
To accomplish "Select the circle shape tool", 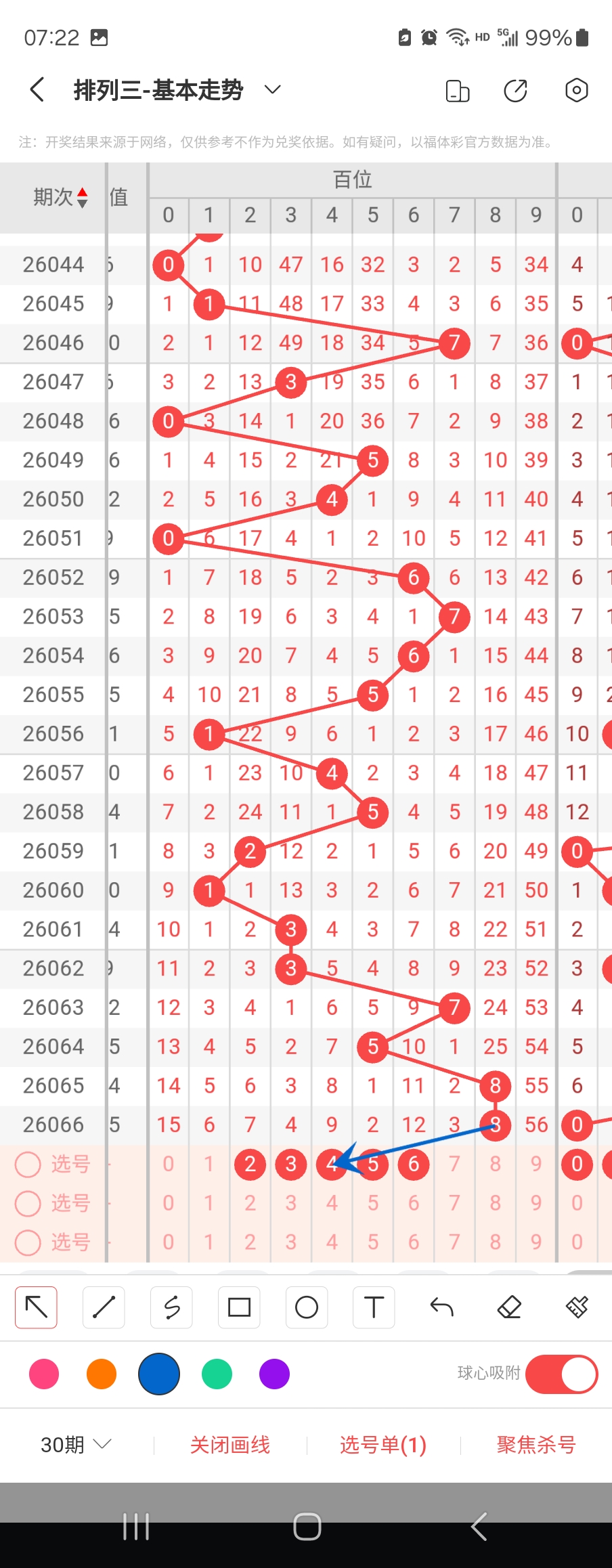I will coord(307,1307).
